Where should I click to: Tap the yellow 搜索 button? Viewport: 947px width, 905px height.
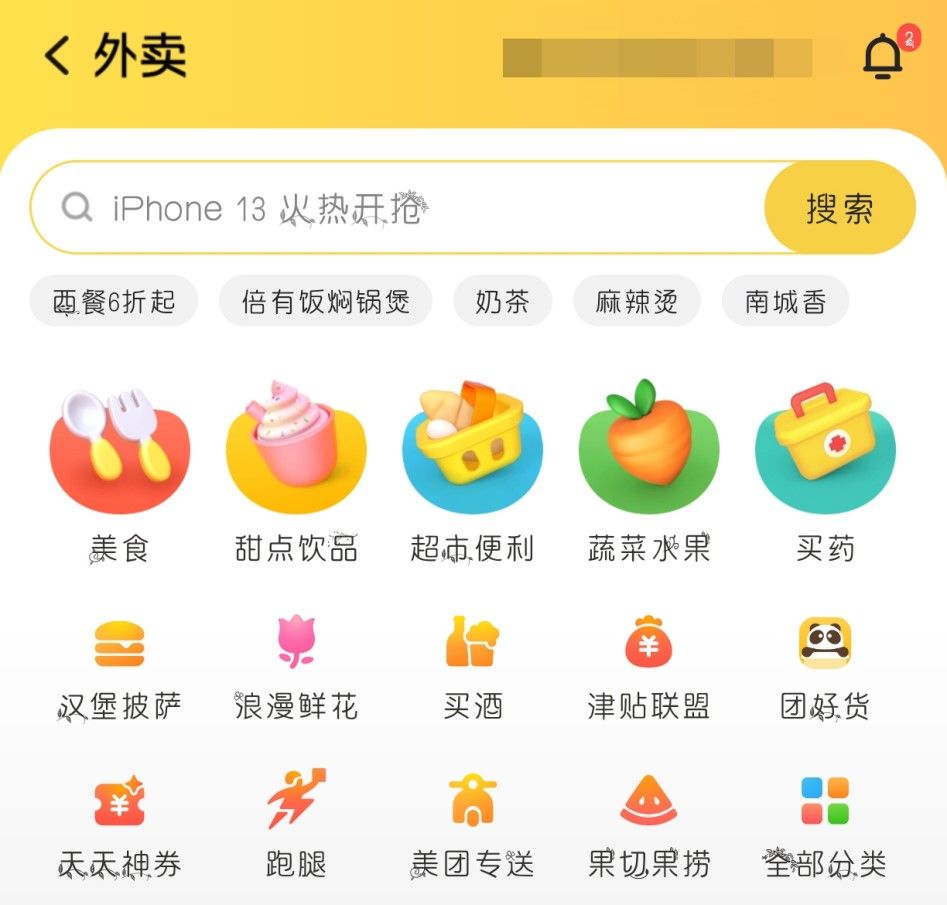[x=839, y=208]
